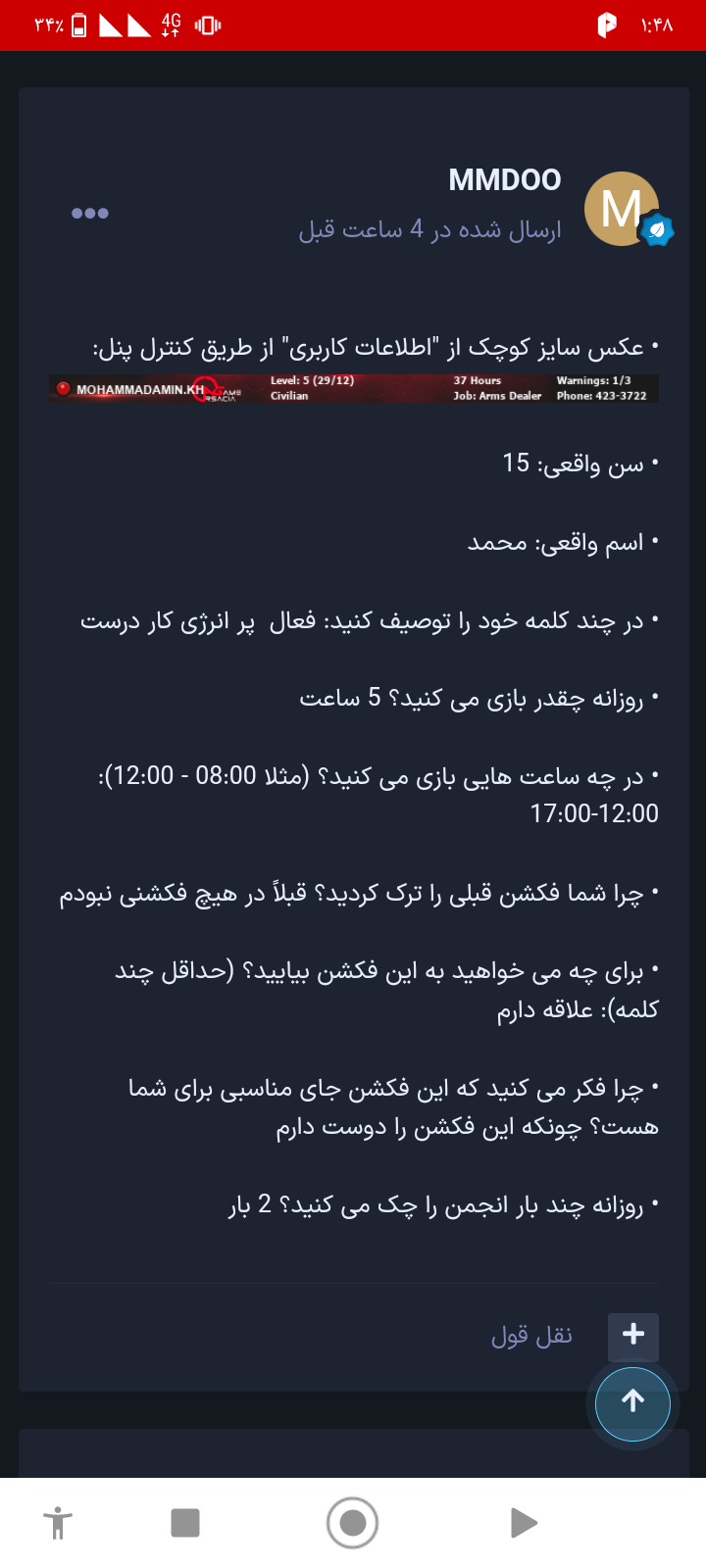Tap the home circle button
Viewport: 706px width, 1568px height.
coord(353,1523)
